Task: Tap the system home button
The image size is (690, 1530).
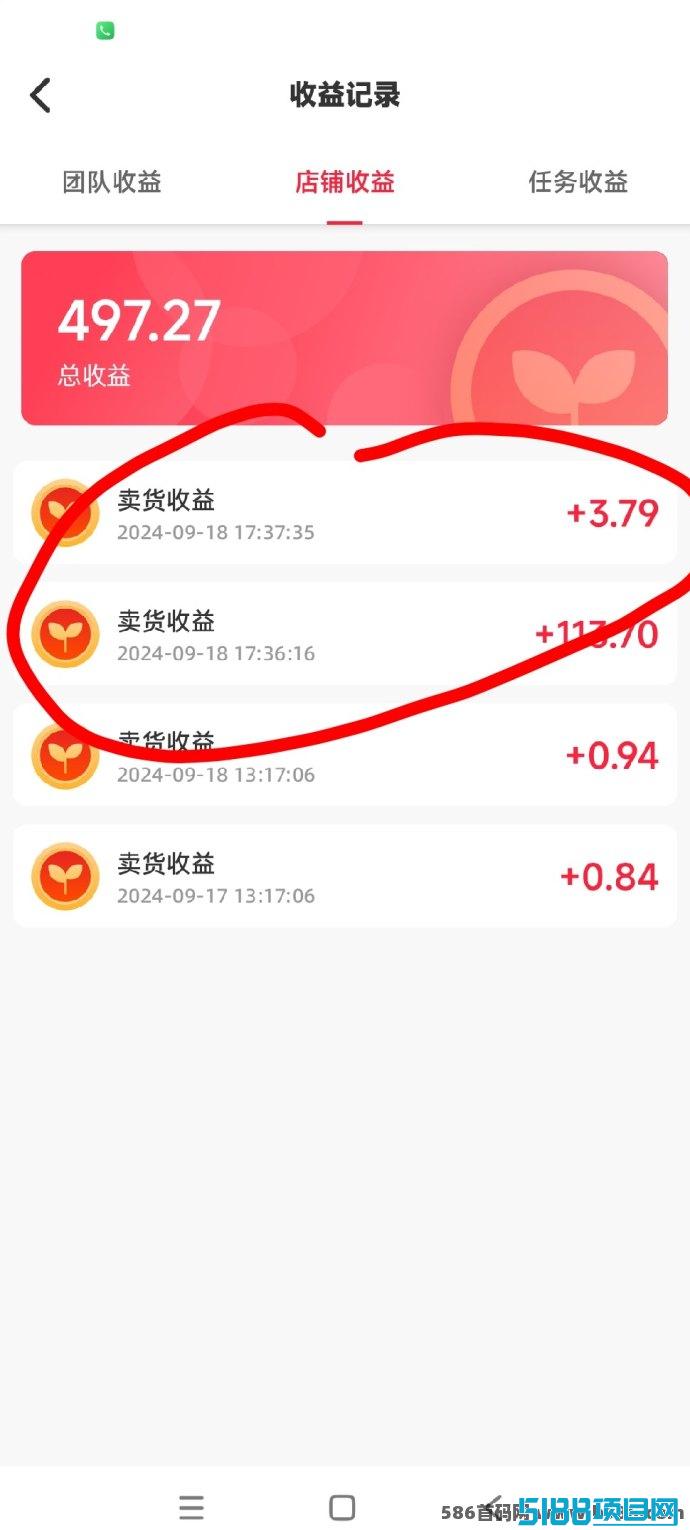Action: tap(342, 1507)
